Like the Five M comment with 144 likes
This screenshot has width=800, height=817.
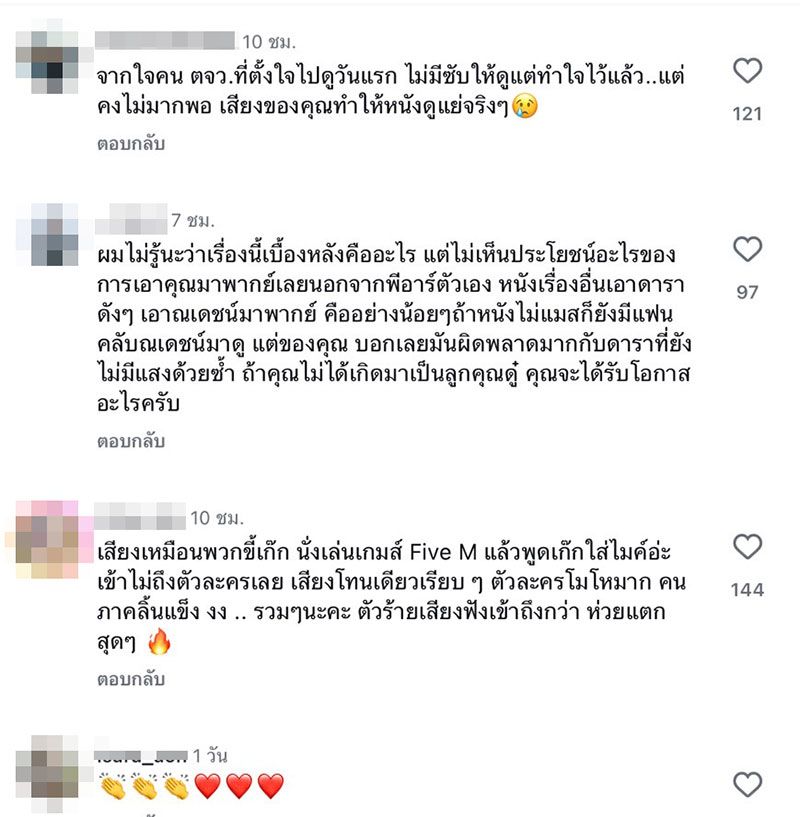click(747, 547)
